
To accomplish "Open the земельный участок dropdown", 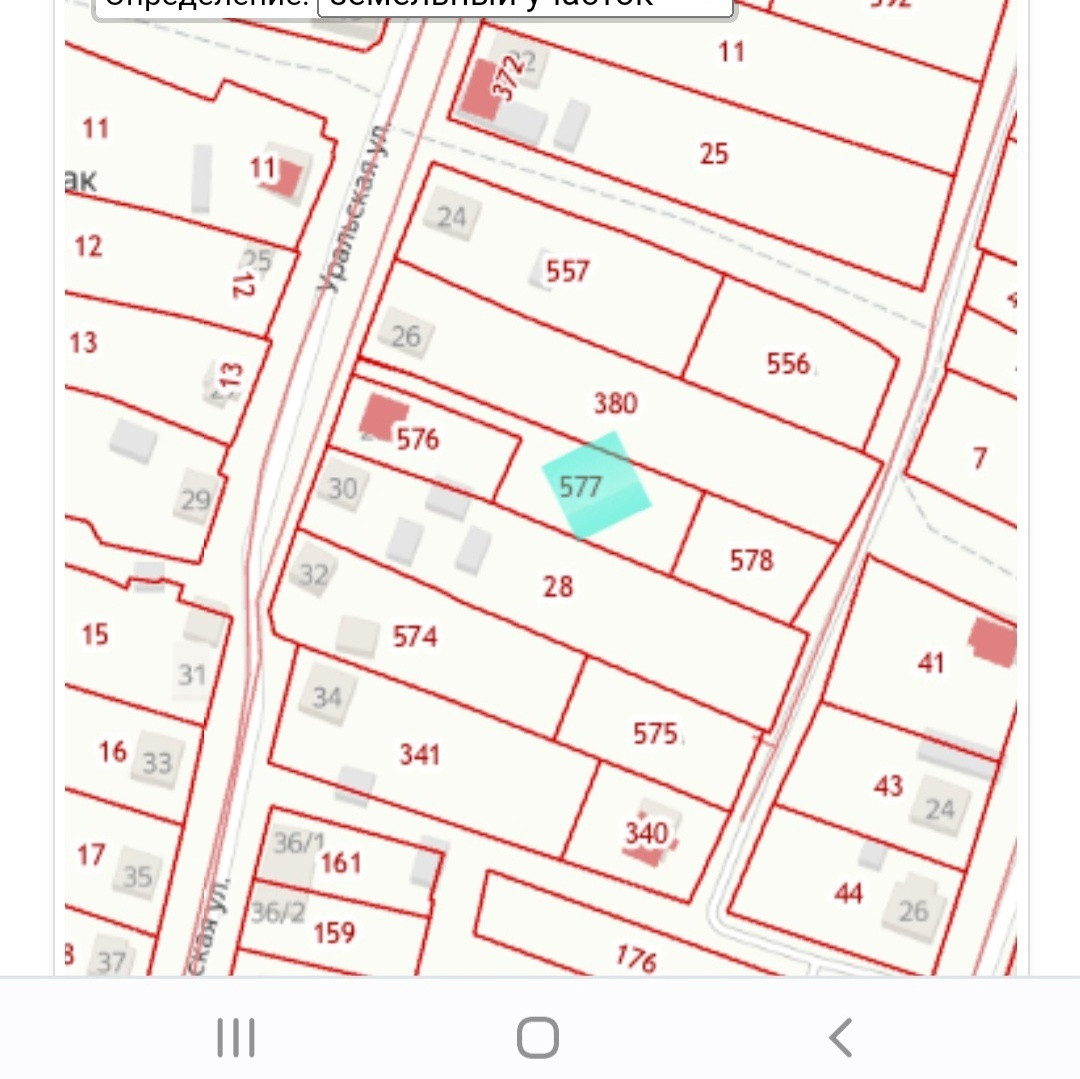I will (524, 6).
